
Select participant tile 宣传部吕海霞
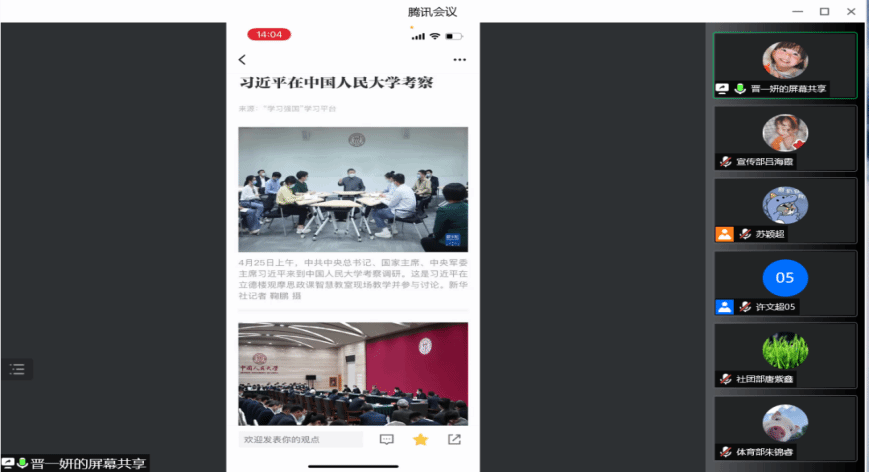pos(785,138)
